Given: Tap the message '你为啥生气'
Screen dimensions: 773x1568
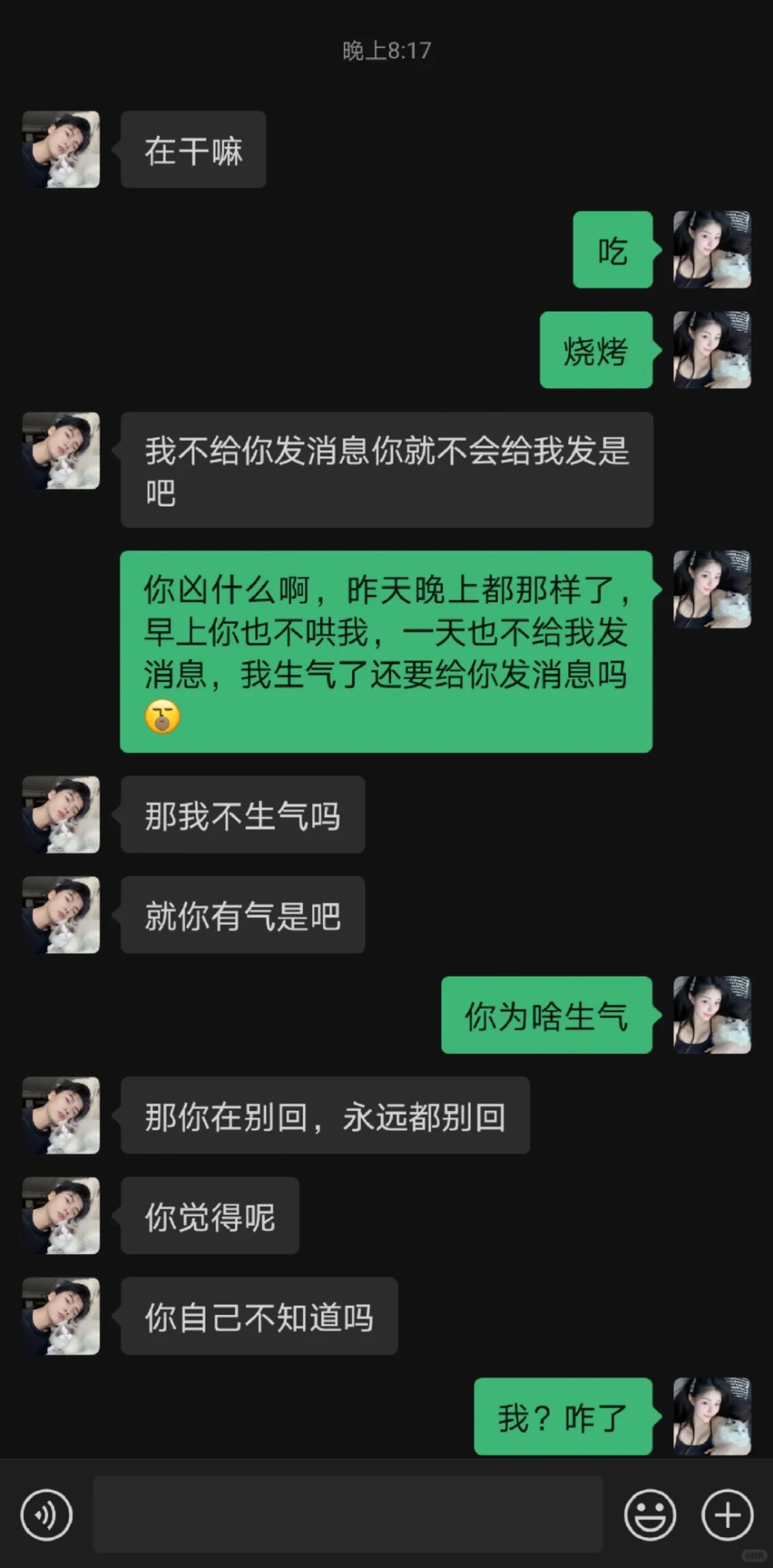Looking at the screenshot, I should coord(546,1016).
